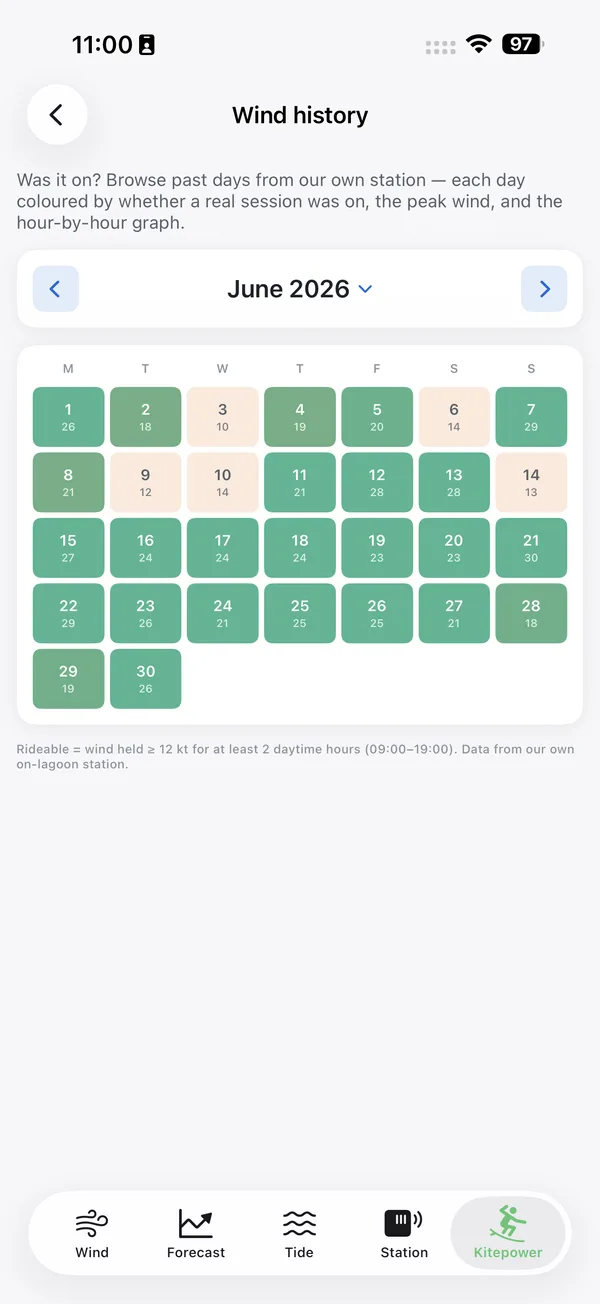
Task: View wind graph for June 3
Action: click(222, 417)
